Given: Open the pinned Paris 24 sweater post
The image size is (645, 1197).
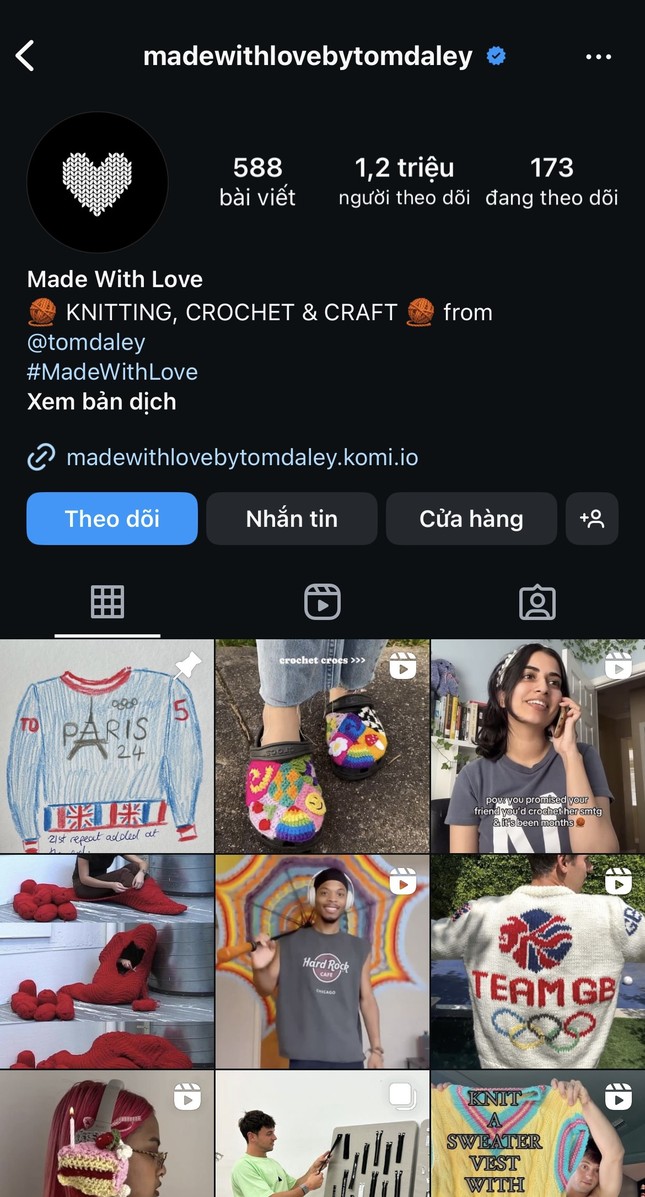Looking at the screenshot, I should click(x=107, y=746).
